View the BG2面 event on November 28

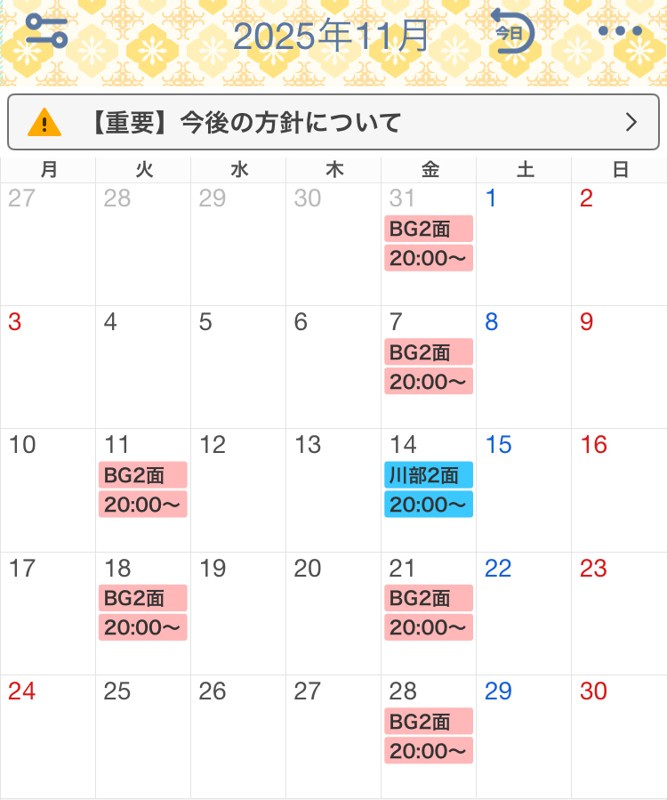pyautogui.click(x=428, y=735)
